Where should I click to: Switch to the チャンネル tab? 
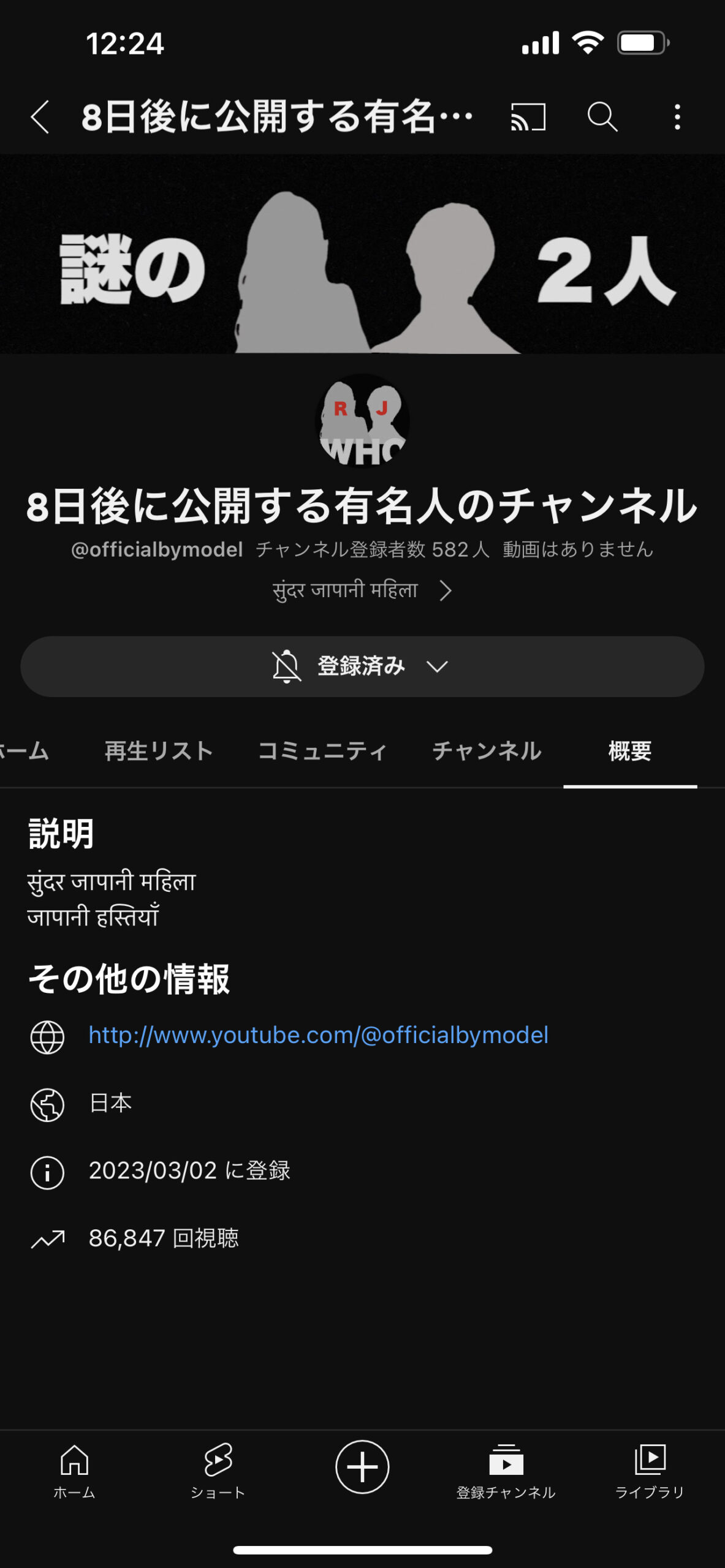click(487, 751)
